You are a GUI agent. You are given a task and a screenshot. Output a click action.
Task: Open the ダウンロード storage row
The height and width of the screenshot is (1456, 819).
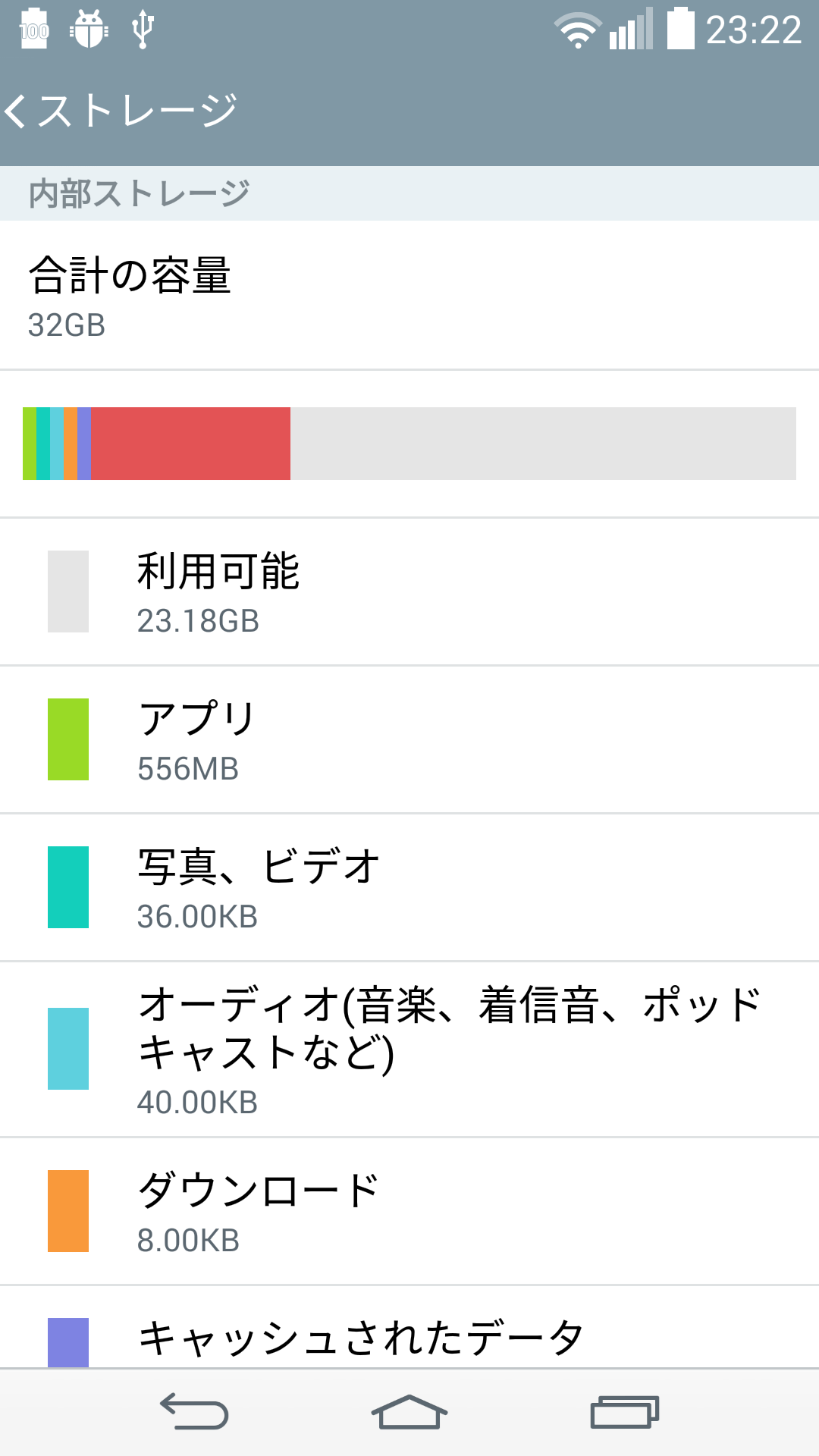[409, 1212]
